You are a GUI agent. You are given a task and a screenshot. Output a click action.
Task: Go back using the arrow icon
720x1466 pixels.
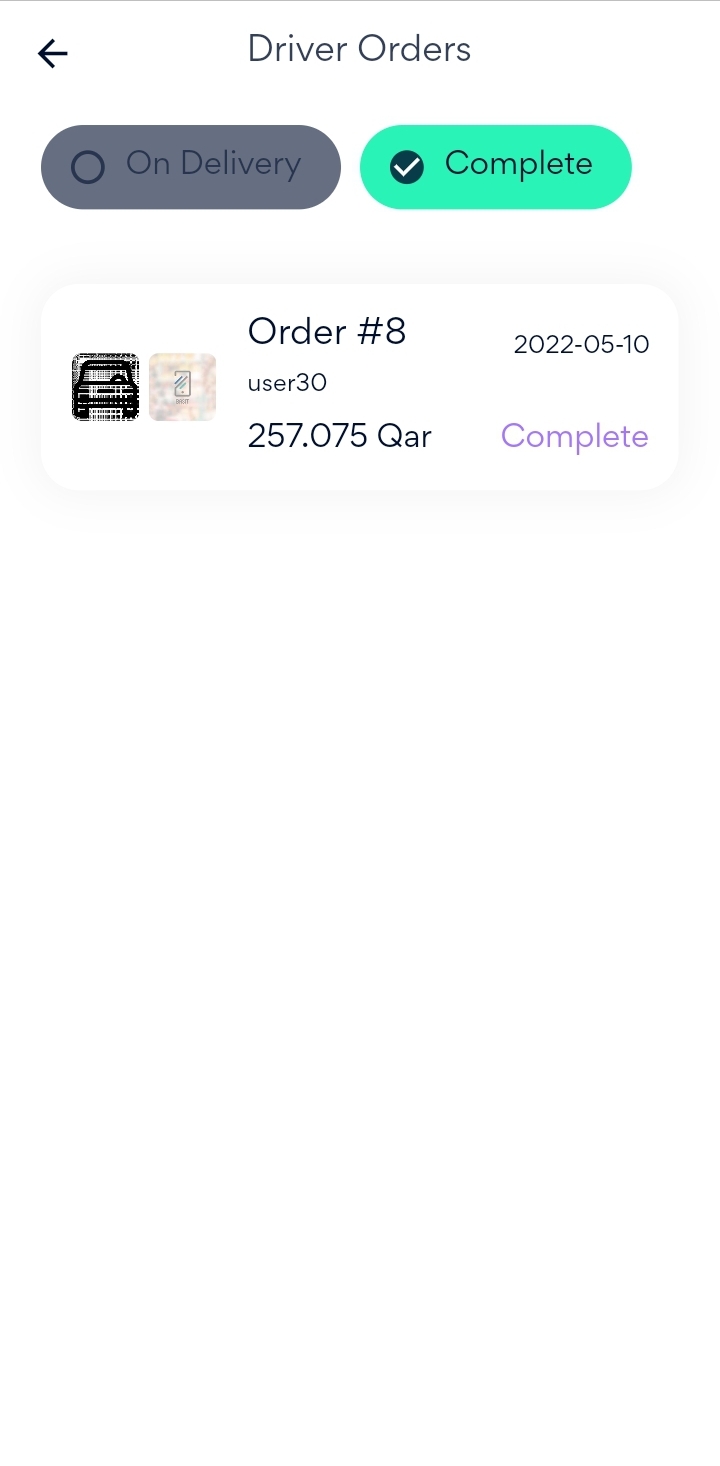pos(52,53)
